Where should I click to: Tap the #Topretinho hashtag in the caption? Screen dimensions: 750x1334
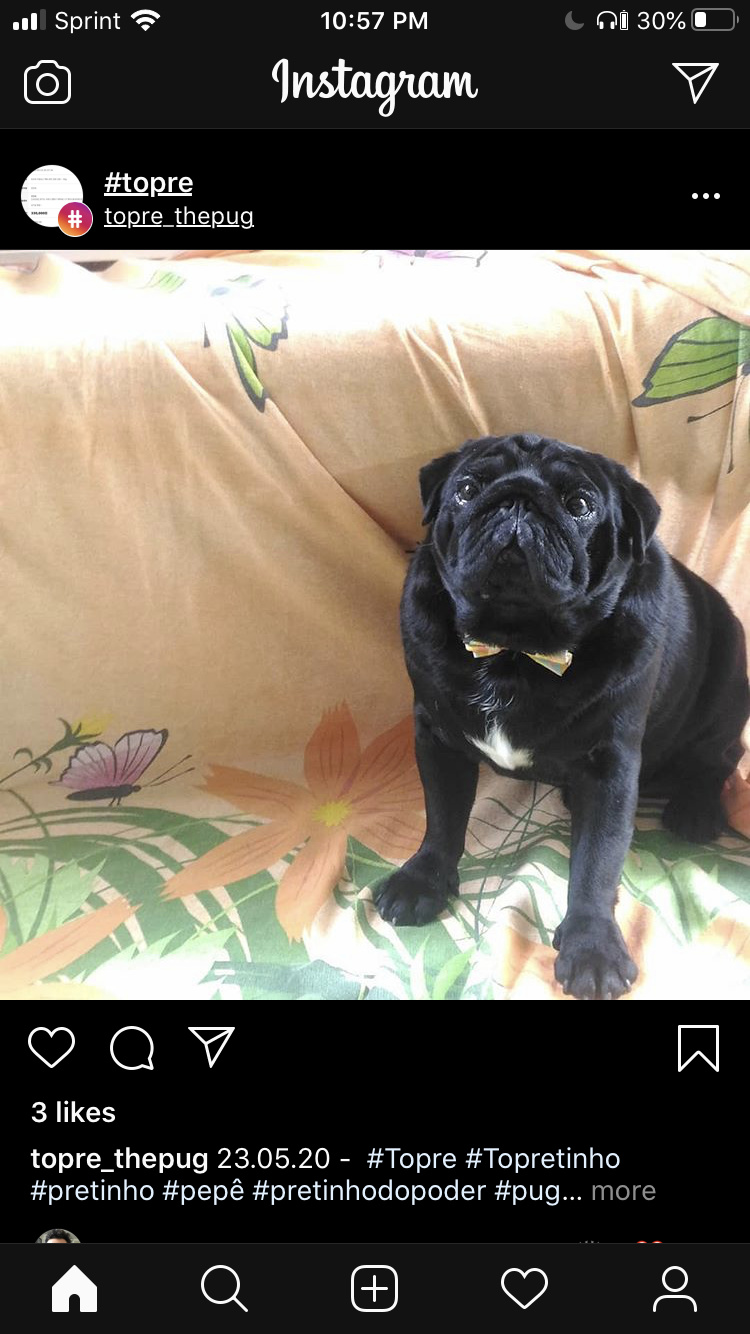(543, 1159)
